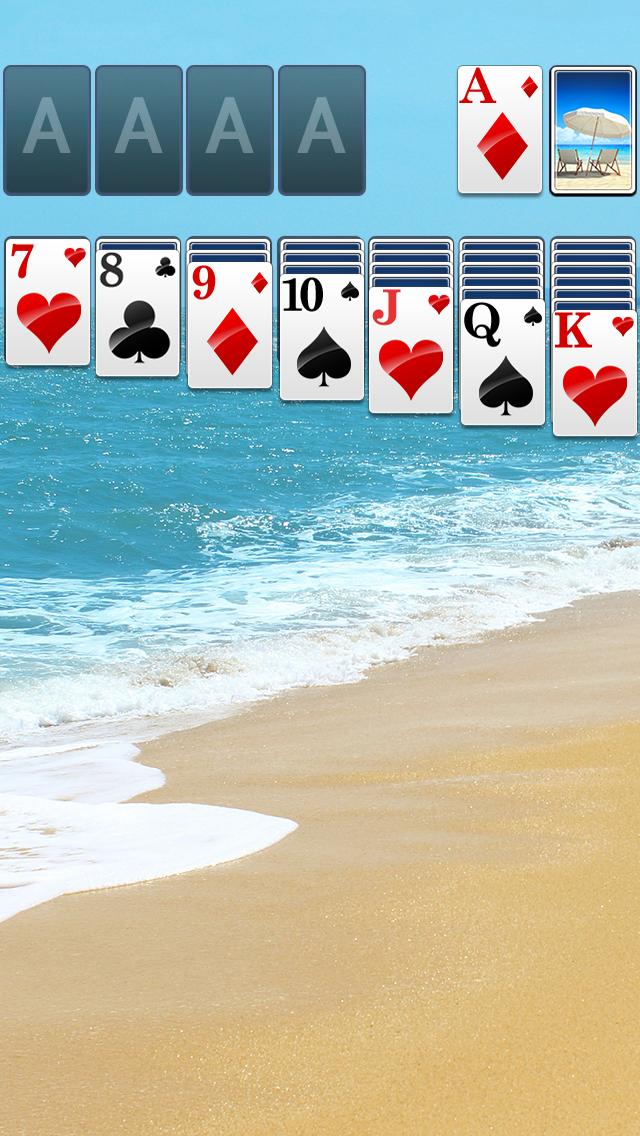The image size is (640, 1136).
Task: Tap the Ace of Diamonds waste card
Action: point(499,130)
